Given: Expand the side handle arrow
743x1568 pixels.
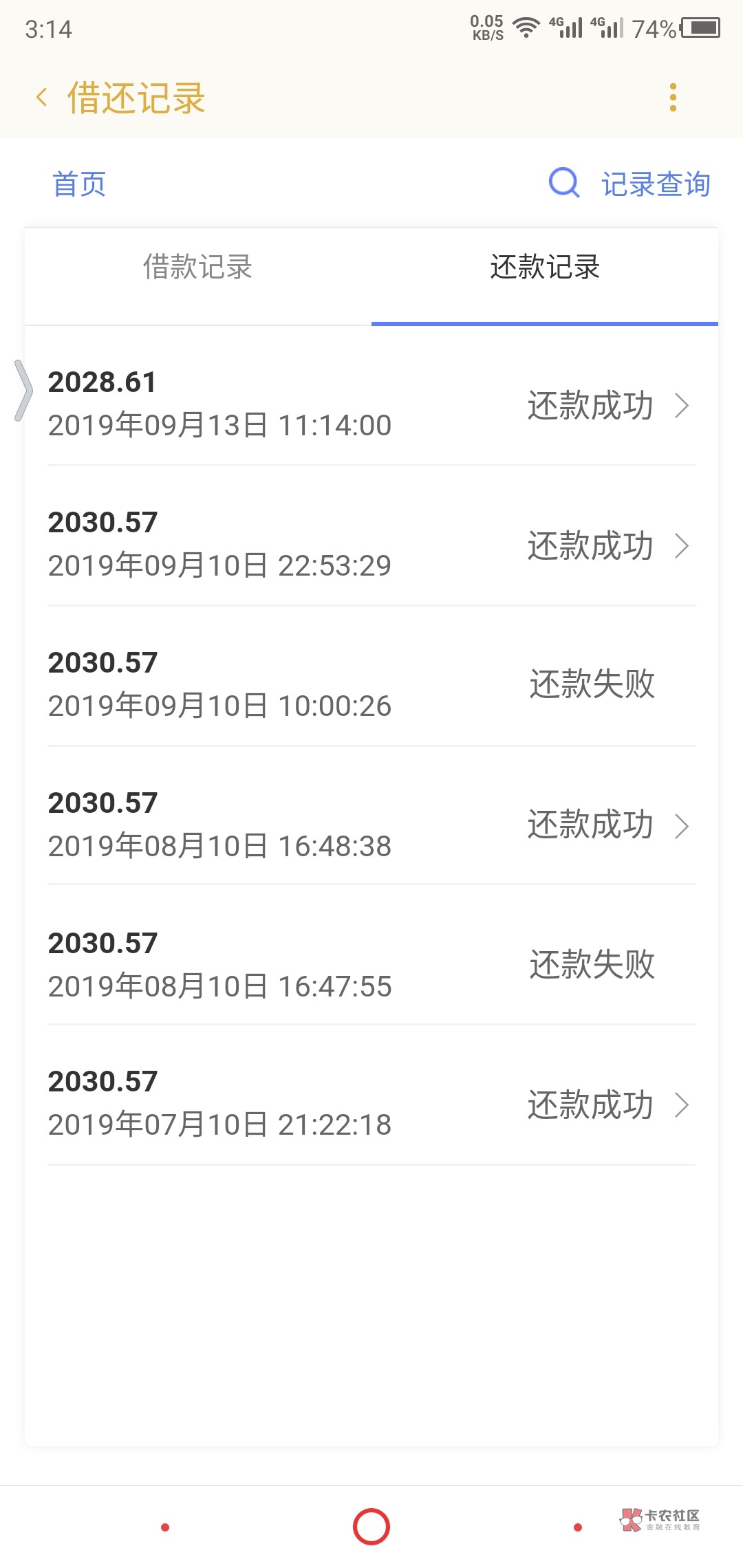Looking at the screenshot, I should pyautogui.click(x=23, y=391).
